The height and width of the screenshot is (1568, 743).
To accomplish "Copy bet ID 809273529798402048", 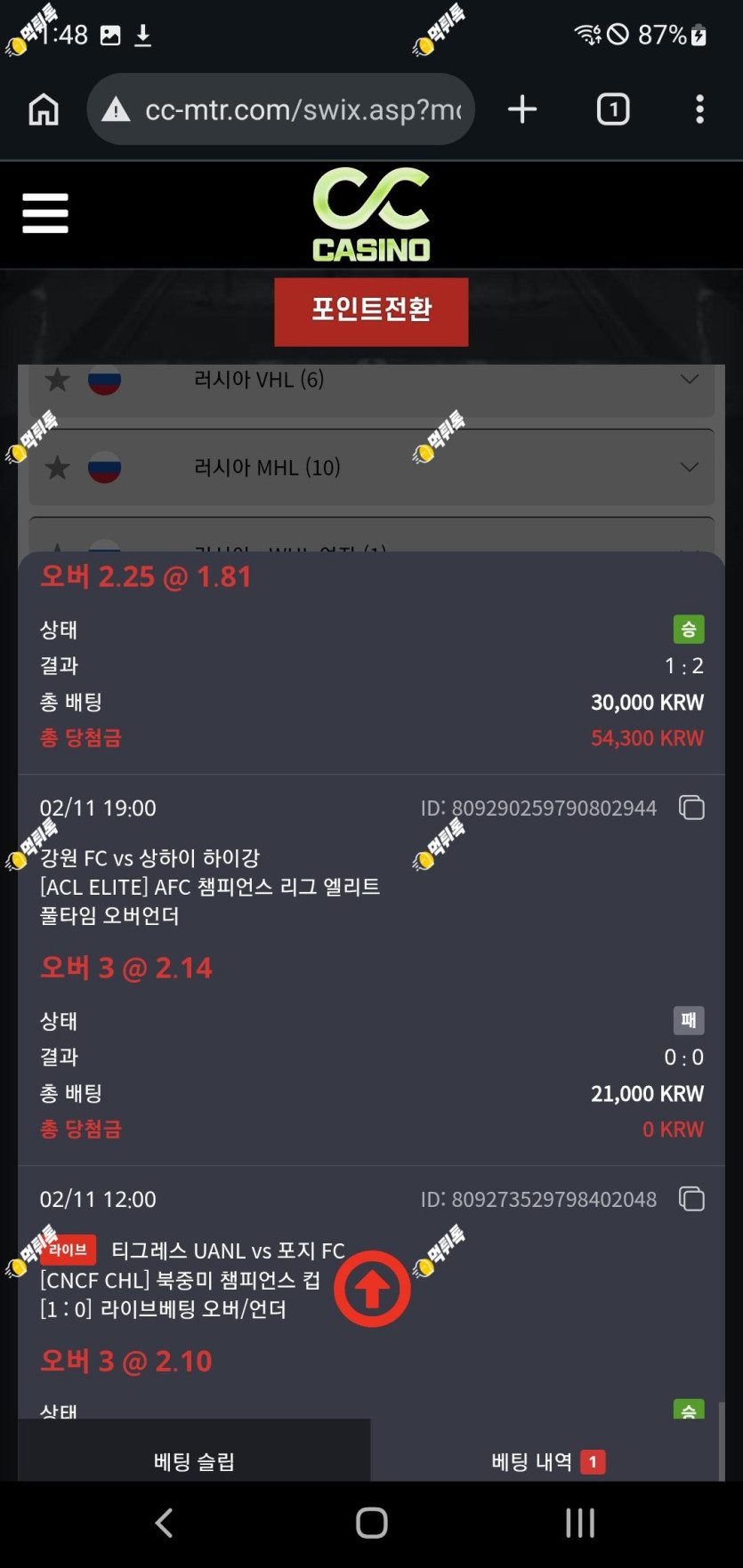I will [x=691, y=1199].
